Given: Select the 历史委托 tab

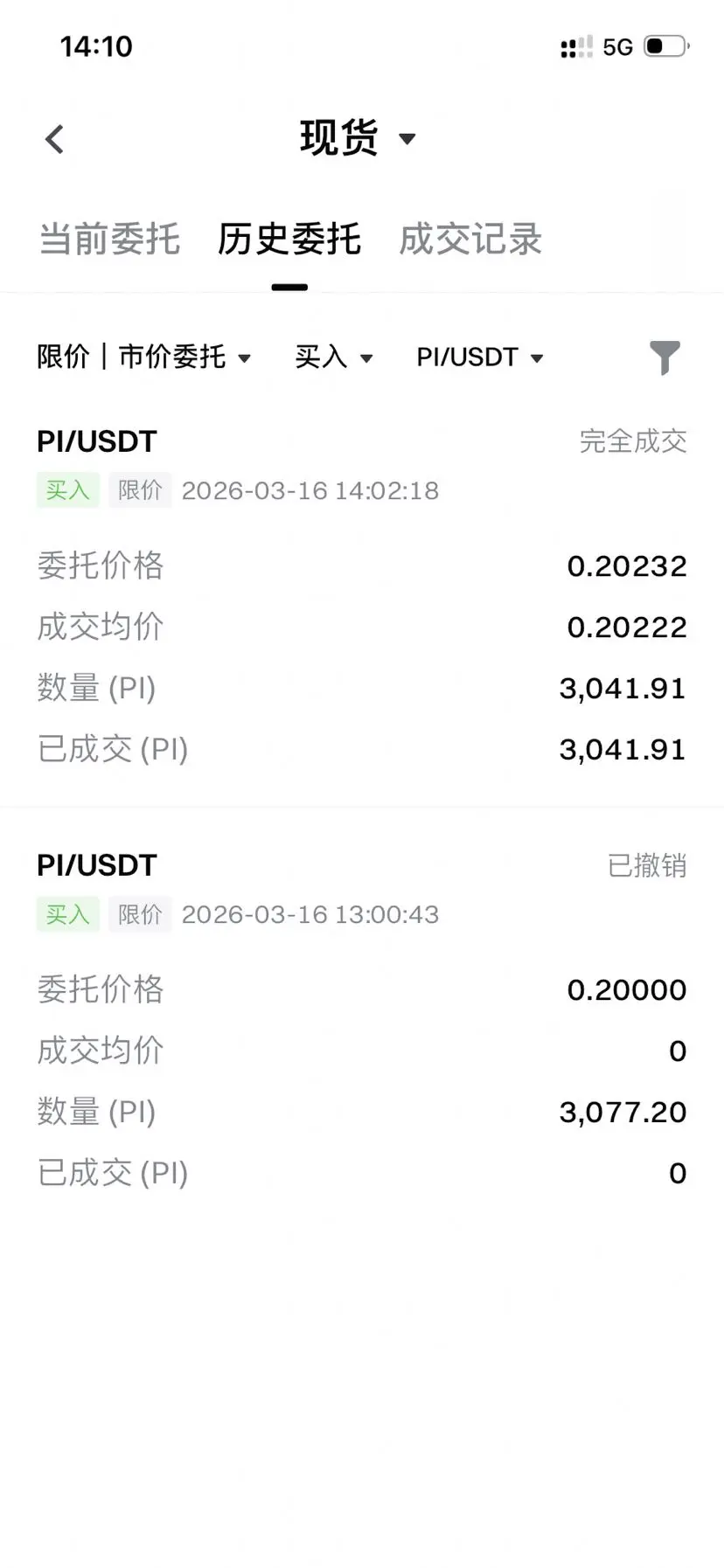Looking at the screenshot, I should point(289,239).
